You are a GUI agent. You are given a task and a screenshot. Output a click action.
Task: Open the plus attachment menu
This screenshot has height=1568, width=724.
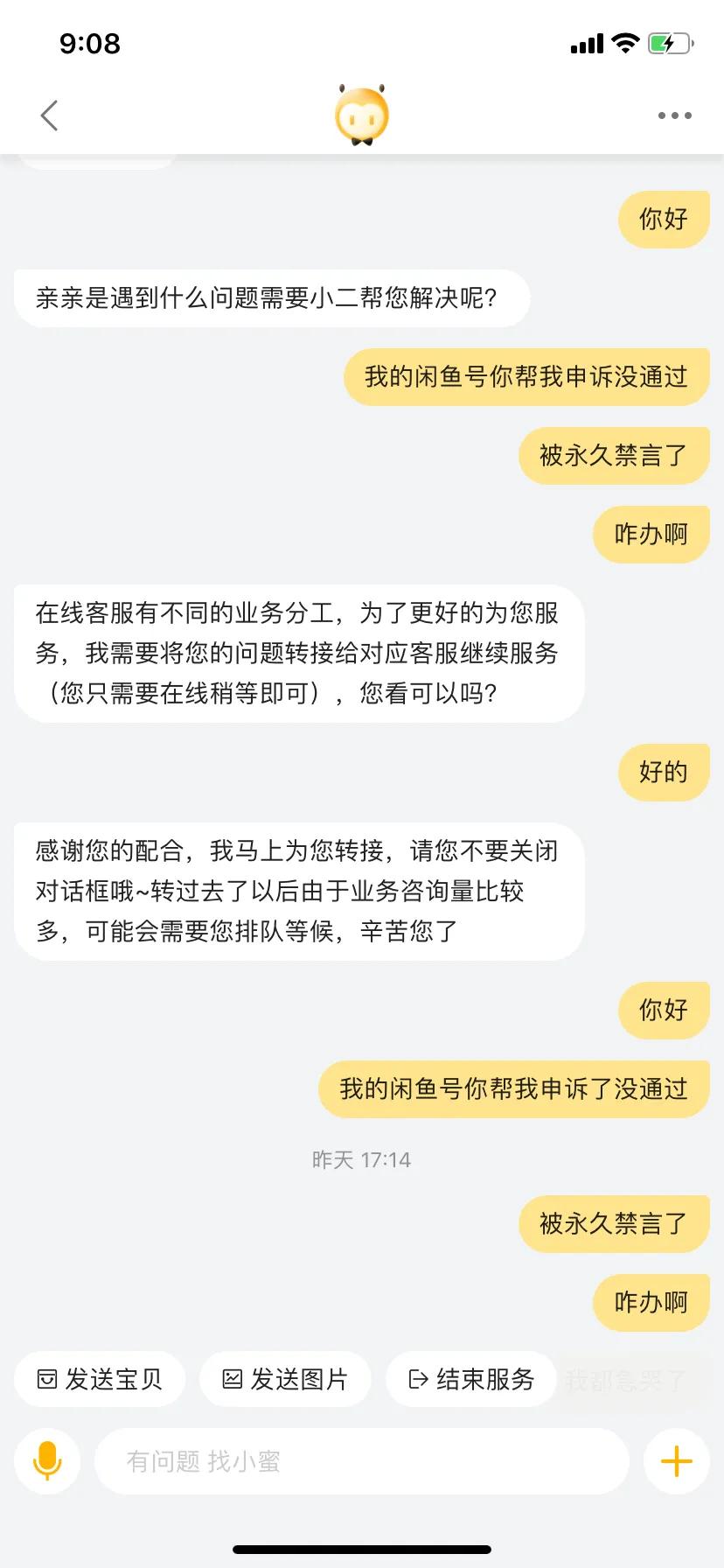676,1460
